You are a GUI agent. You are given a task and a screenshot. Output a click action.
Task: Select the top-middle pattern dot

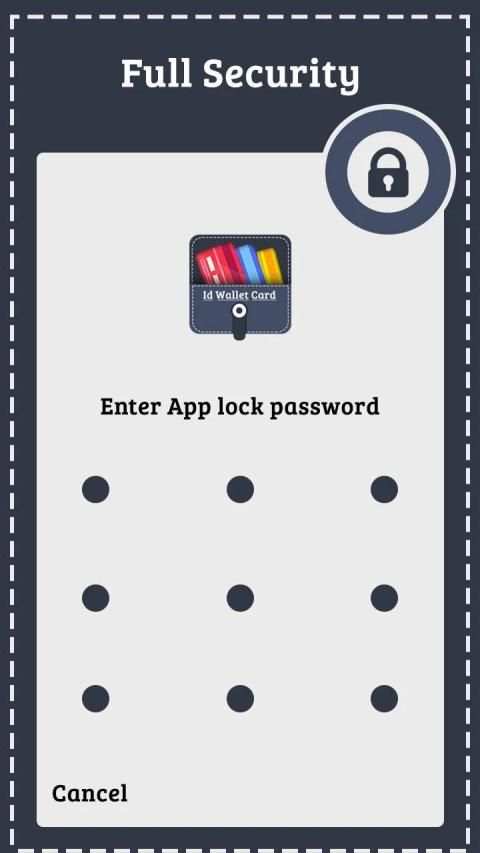tap(240, 489)
